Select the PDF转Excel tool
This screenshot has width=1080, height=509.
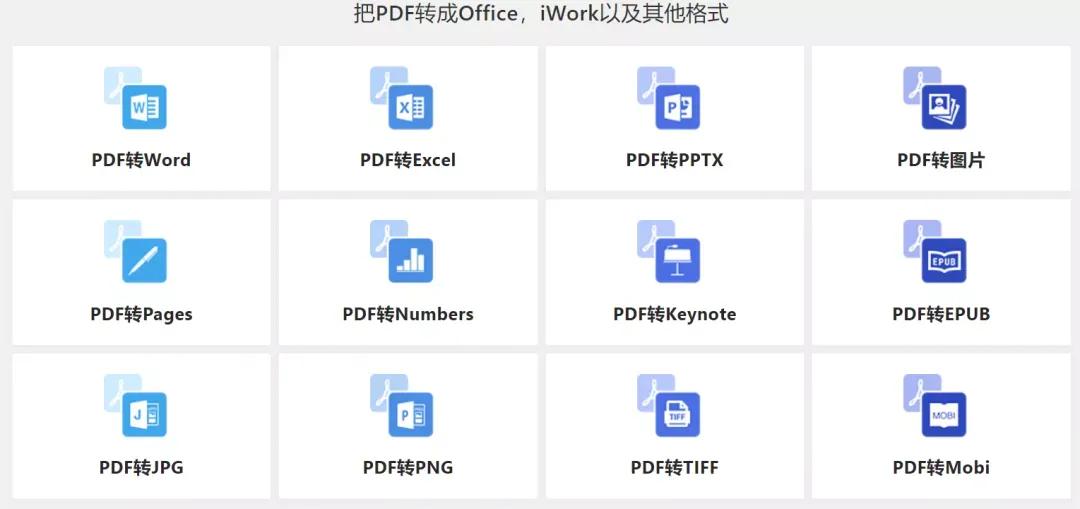click(x=408, y=118)
